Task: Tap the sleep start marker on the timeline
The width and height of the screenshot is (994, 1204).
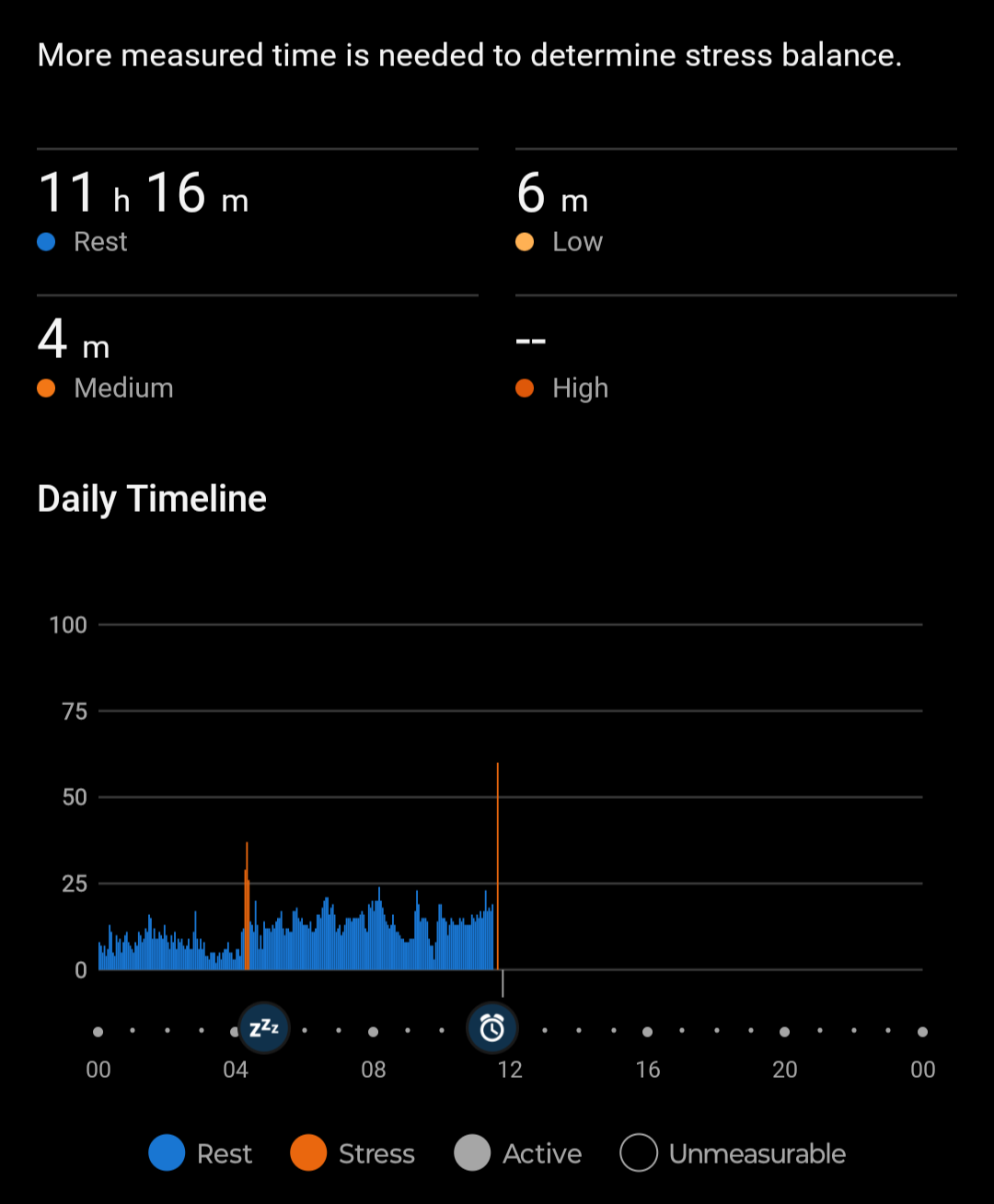Action: (264, 1028)
